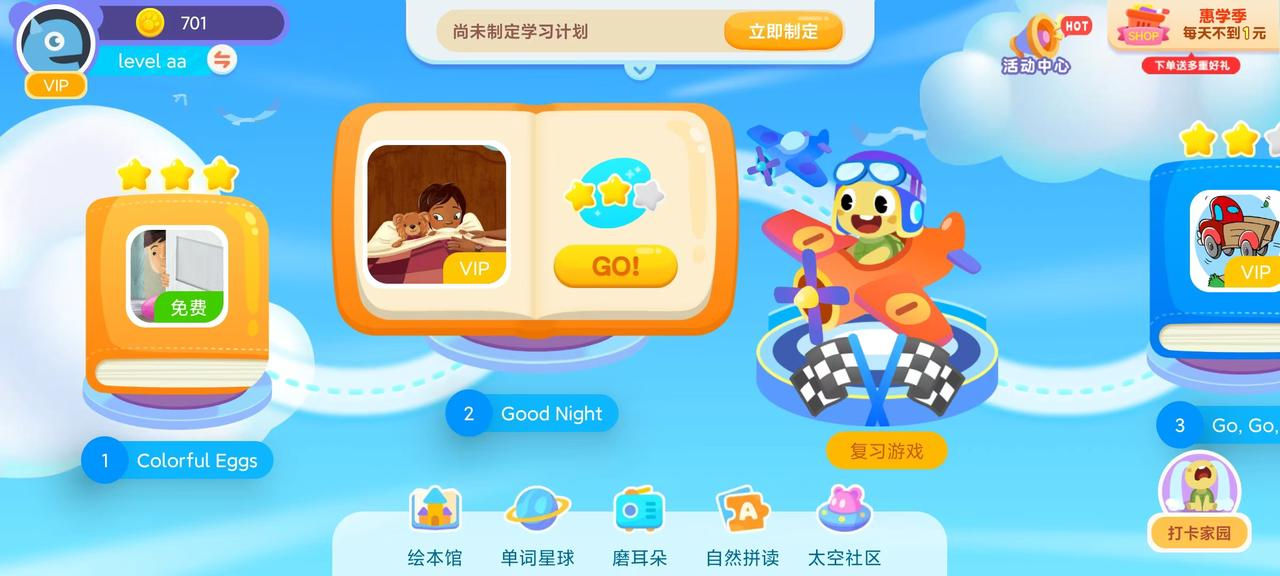
Task: Open 自然拼读 phonics section
Action: coord(742,527)
